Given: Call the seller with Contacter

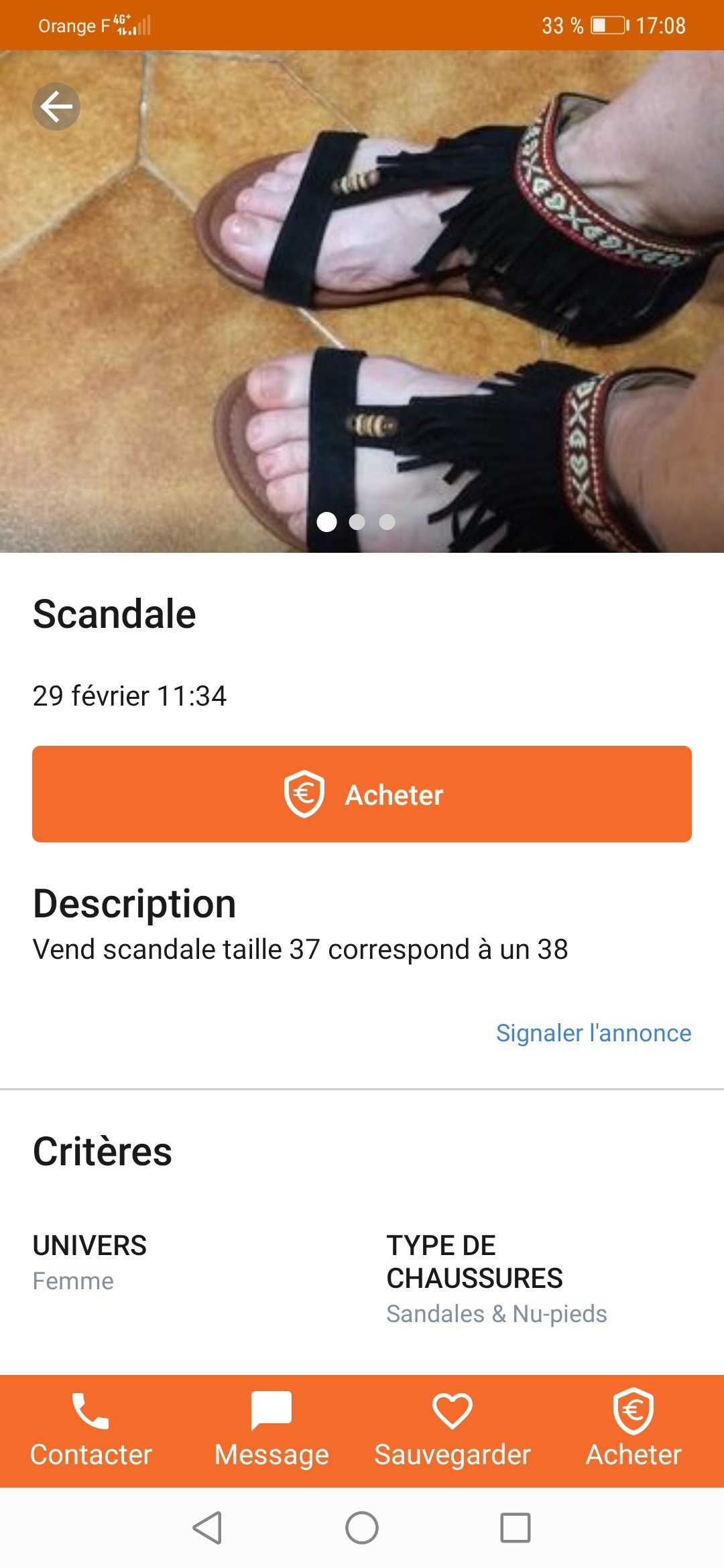Looking at the screenshot, I should tap(90, 1431).
